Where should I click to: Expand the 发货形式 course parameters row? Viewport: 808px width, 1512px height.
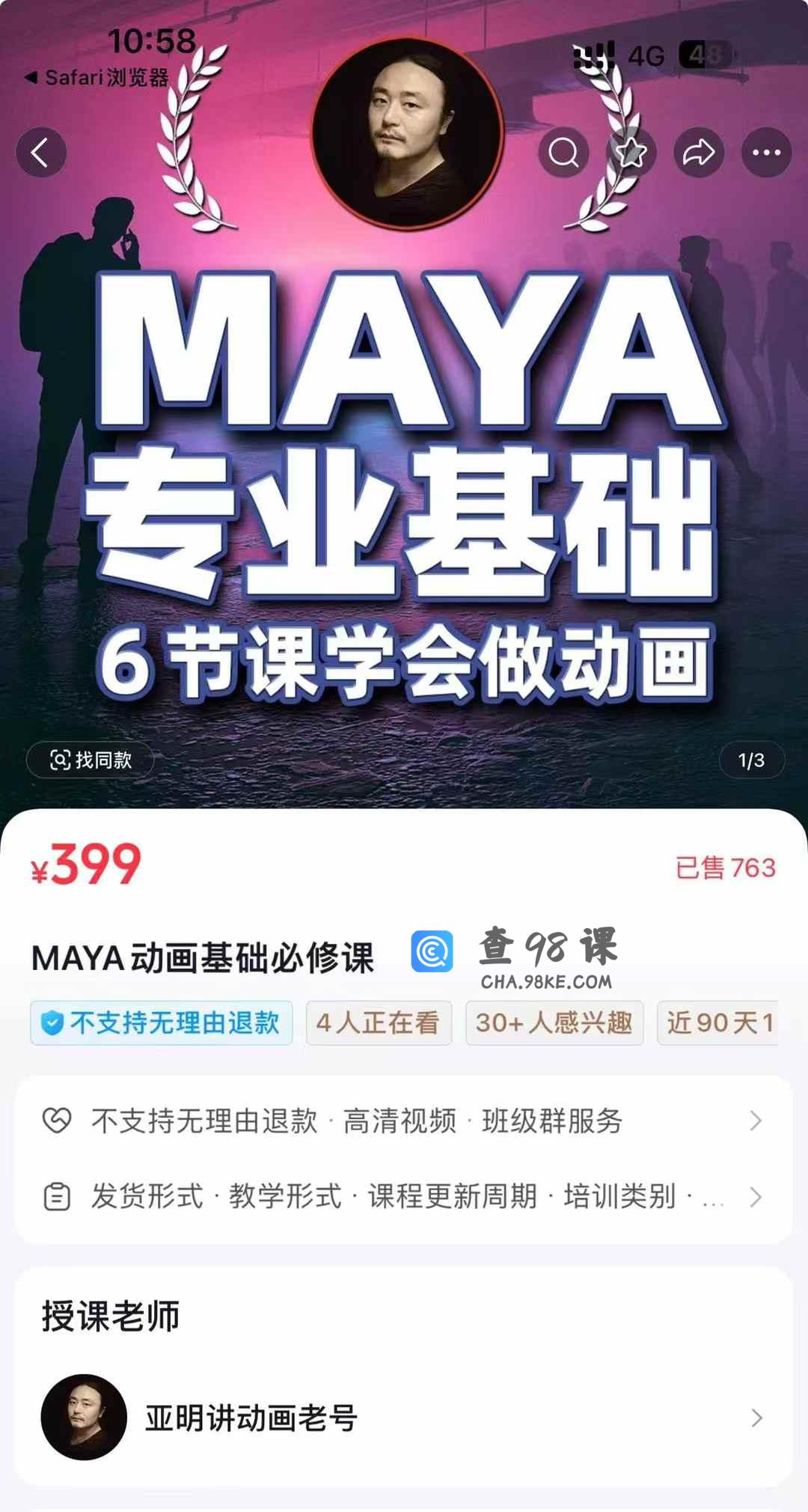(x=404, y=1196)
